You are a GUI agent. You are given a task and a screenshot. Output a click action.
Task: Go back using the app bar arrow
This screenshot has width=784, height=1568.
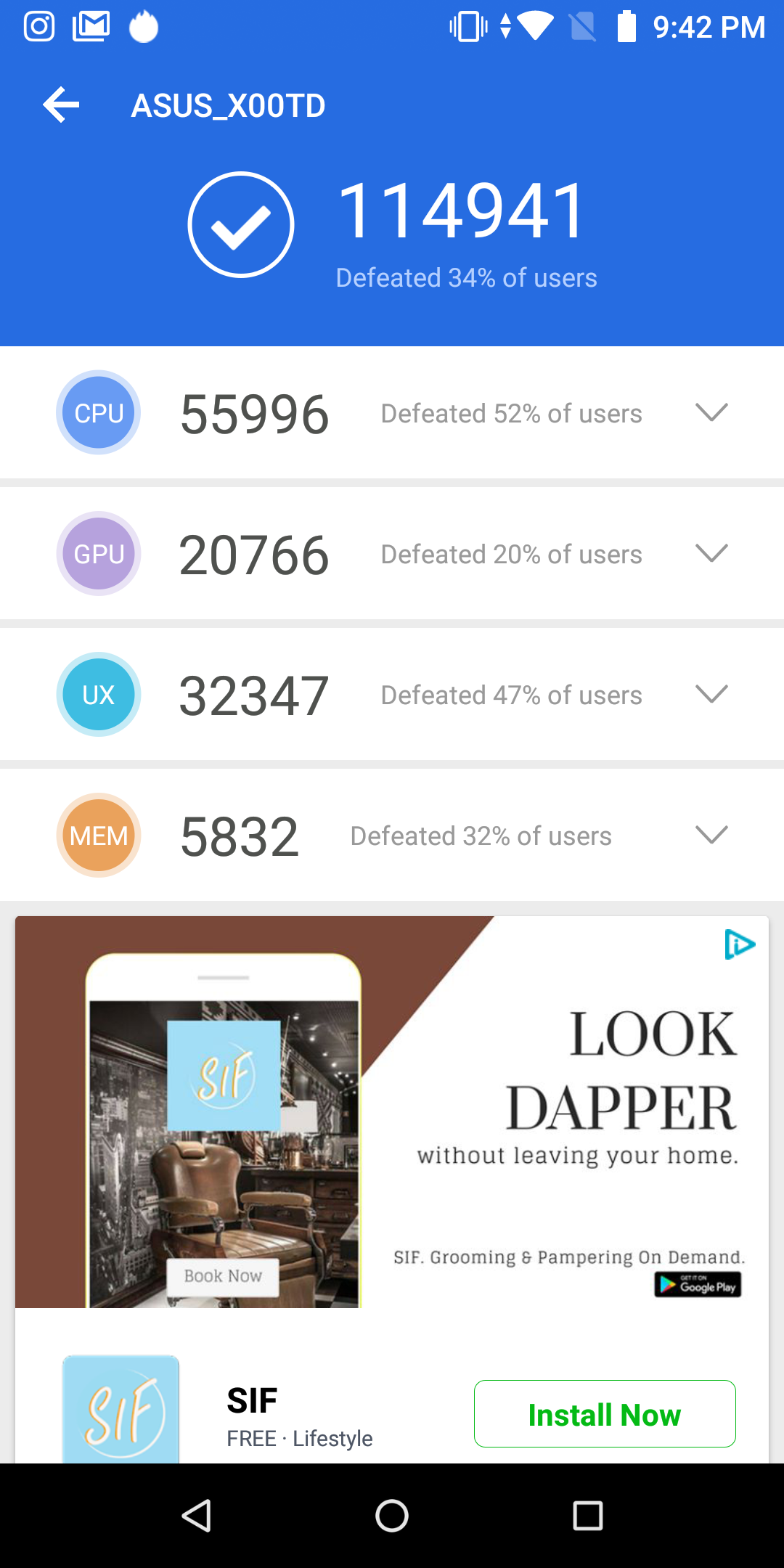[x=61, y=105]
